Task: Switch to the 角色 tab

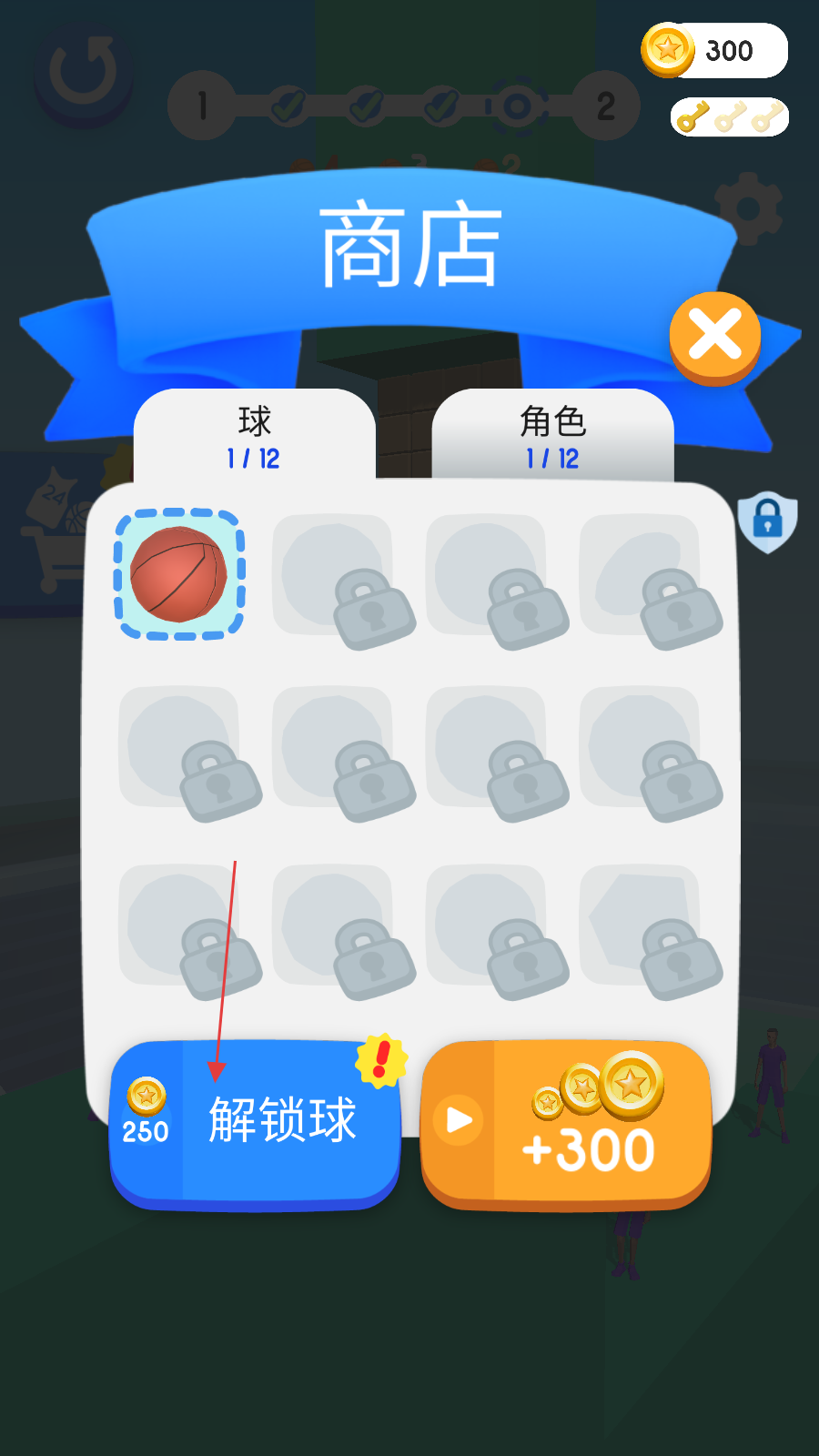Action: pos(552,436)
